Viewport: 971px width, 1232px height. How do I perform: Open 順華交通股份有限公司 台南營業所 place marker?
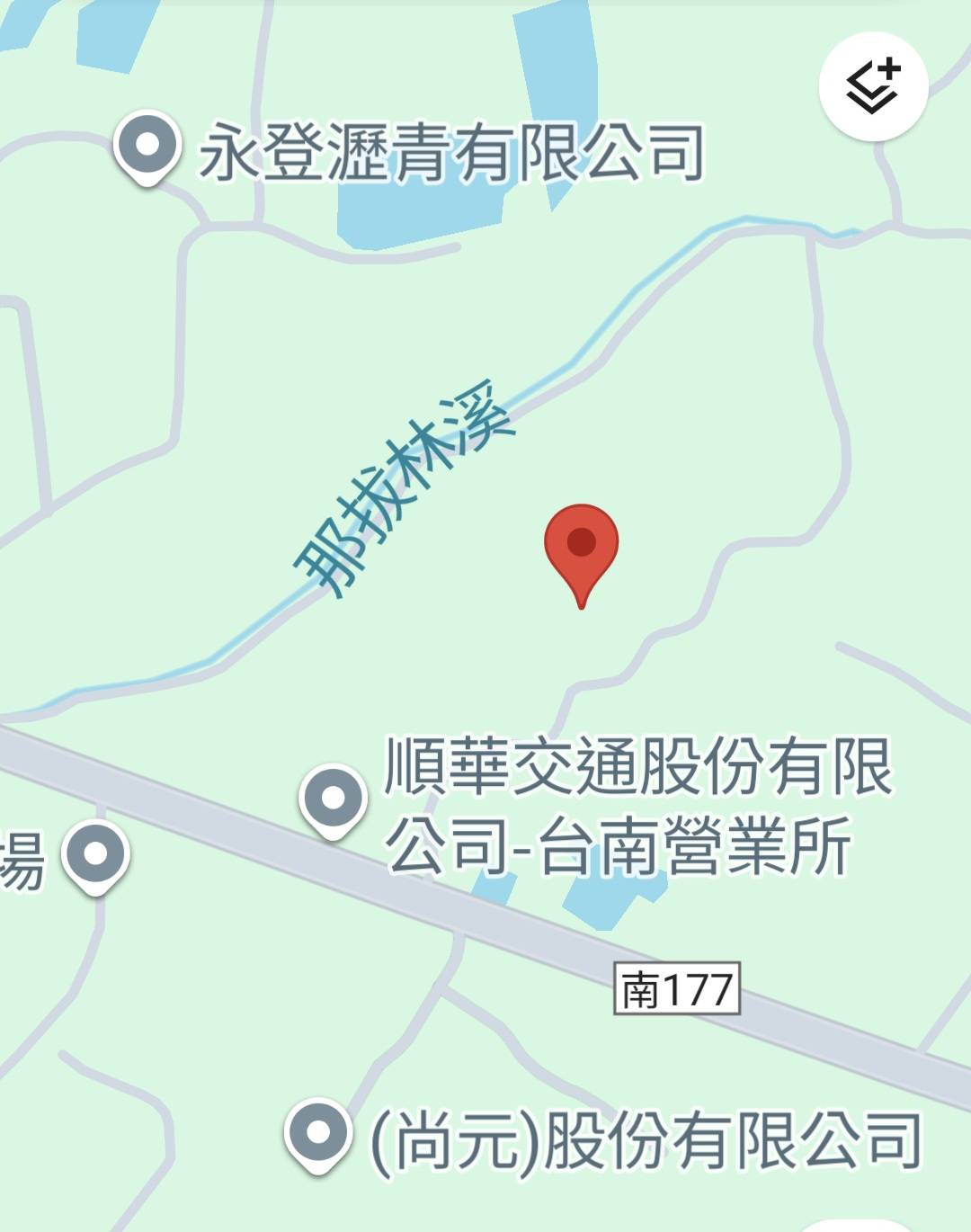[x=333, y=799]
